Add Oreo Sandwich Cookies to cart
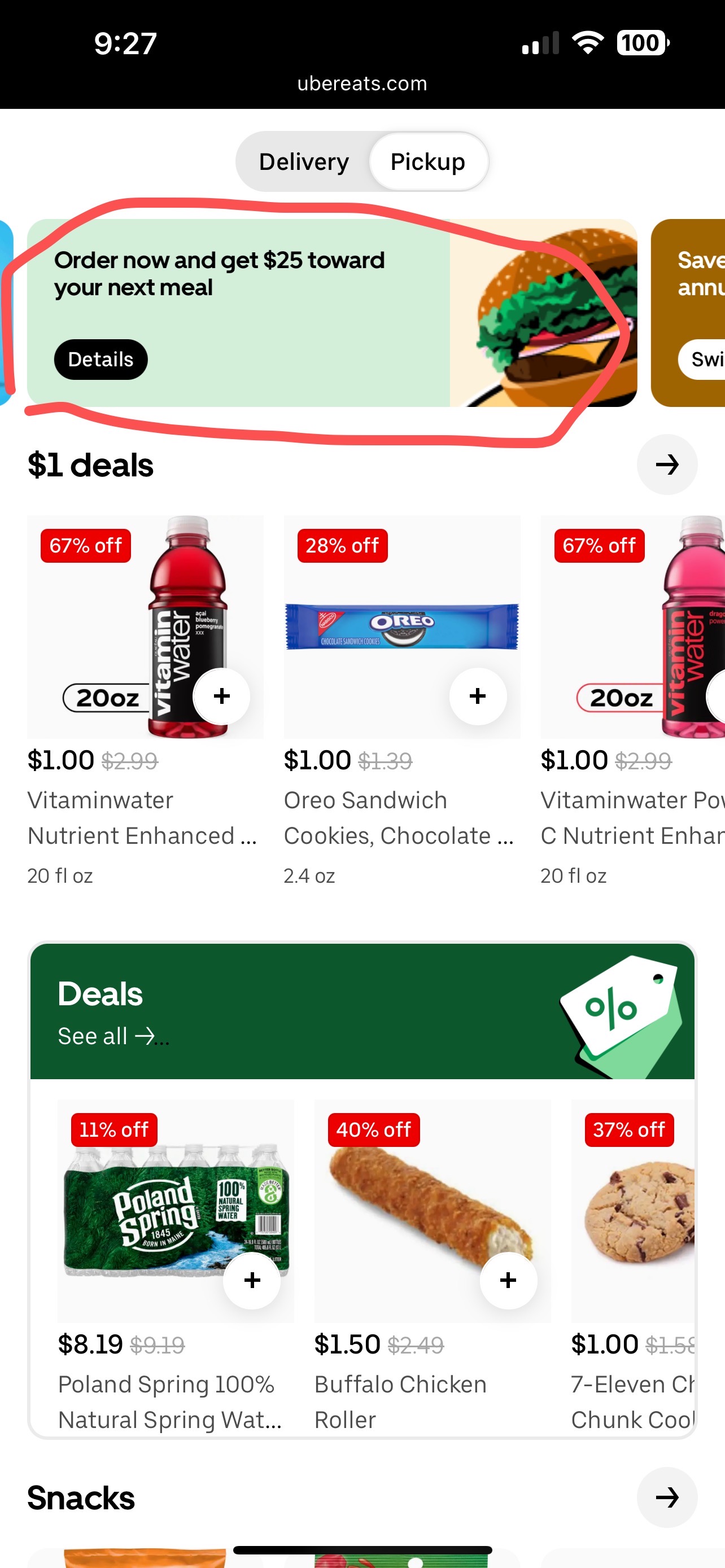This screenshot has height=1568, width=725. 478,696
